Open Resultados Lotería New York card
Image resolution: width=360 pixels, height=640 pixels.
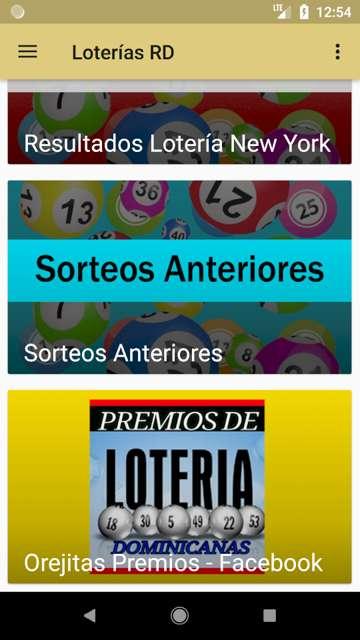(x=180, y=127)
